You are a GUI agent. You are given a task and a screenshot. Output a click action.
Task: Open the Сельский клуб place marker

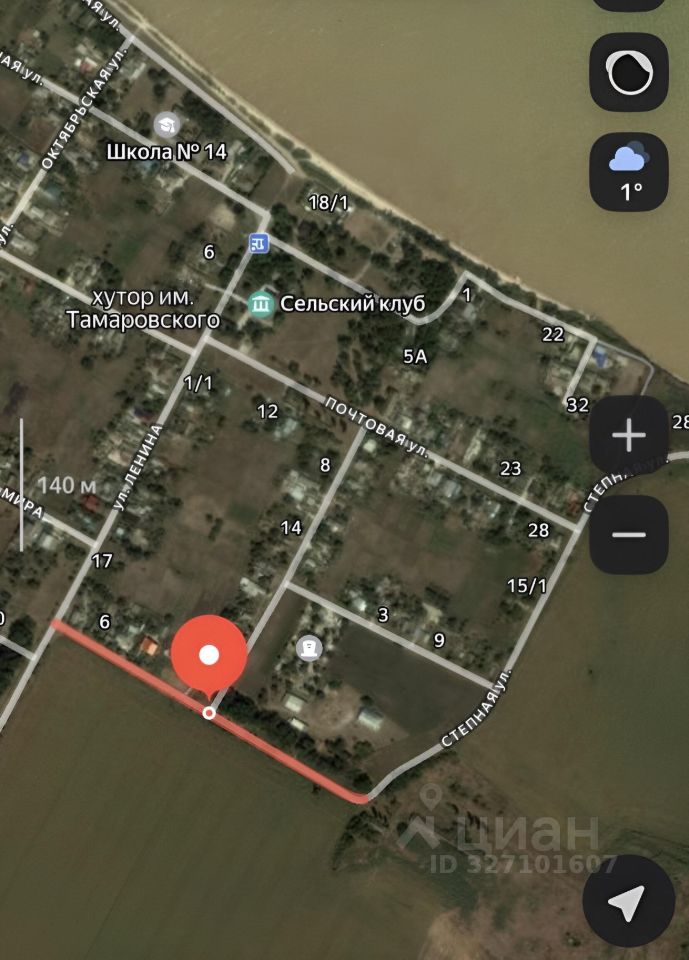[261, 303]
